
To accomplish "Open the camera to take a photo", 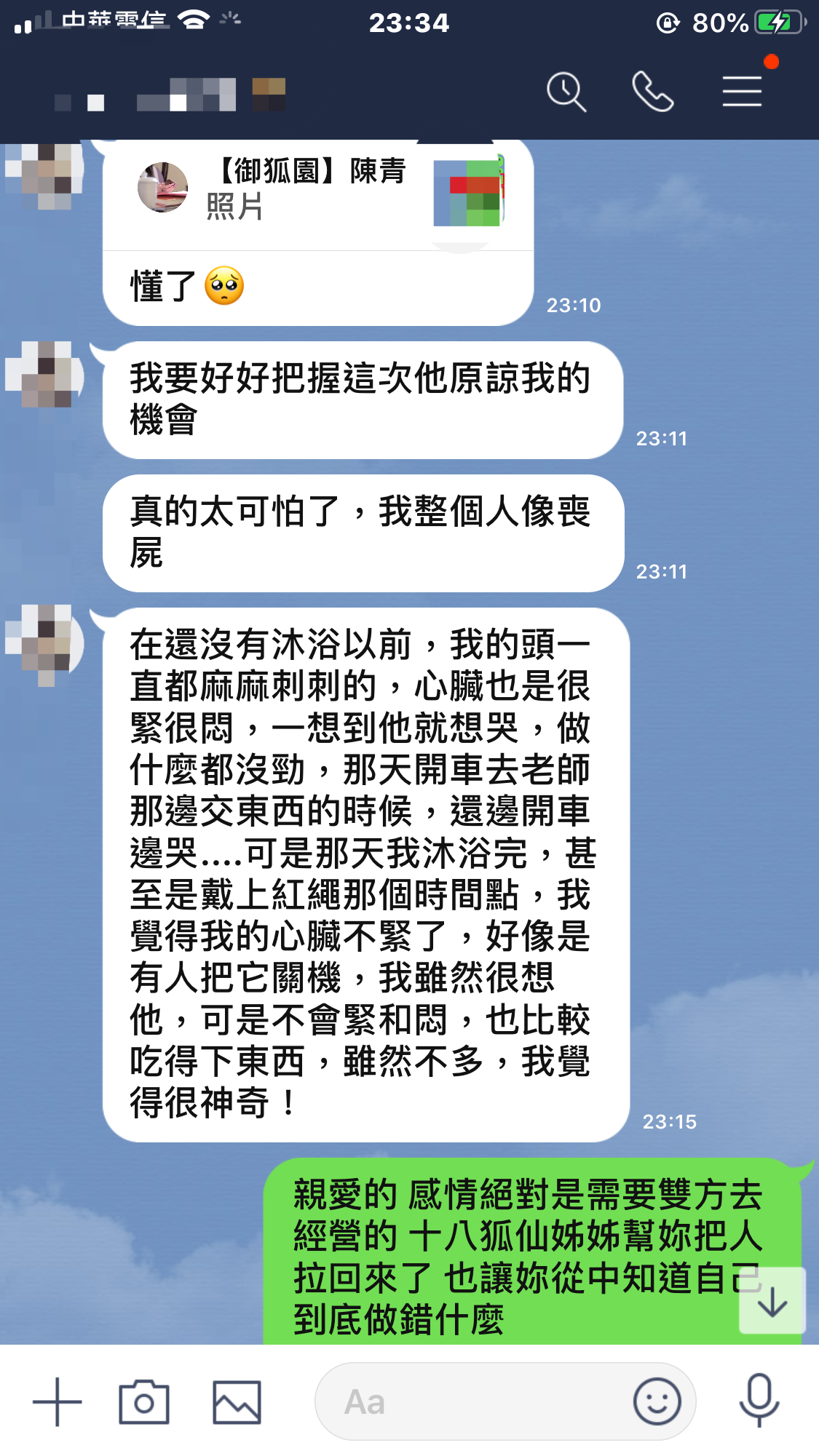I will pyautogui.click(x=144, y=1401).
